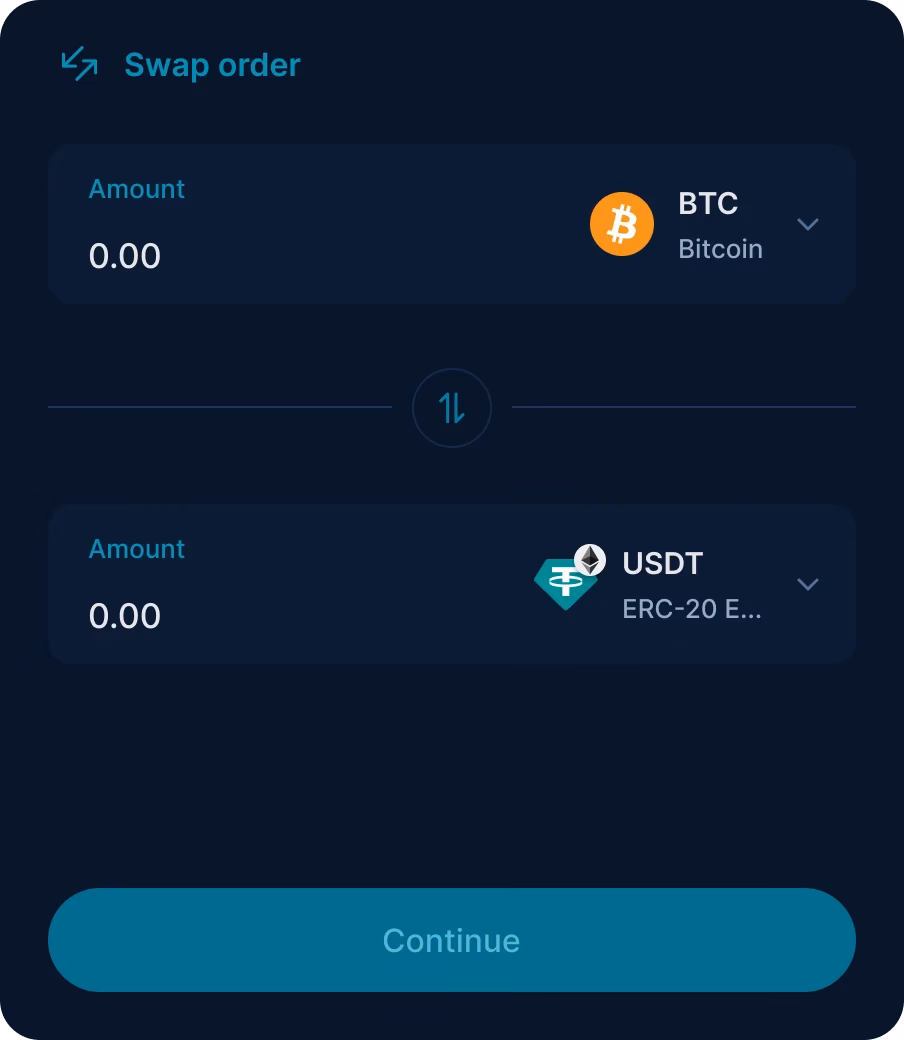The height and width of the screenshot is (1040, 904).
Task: Click the Amount label in the BTC panel
Action: coord(136,188)
